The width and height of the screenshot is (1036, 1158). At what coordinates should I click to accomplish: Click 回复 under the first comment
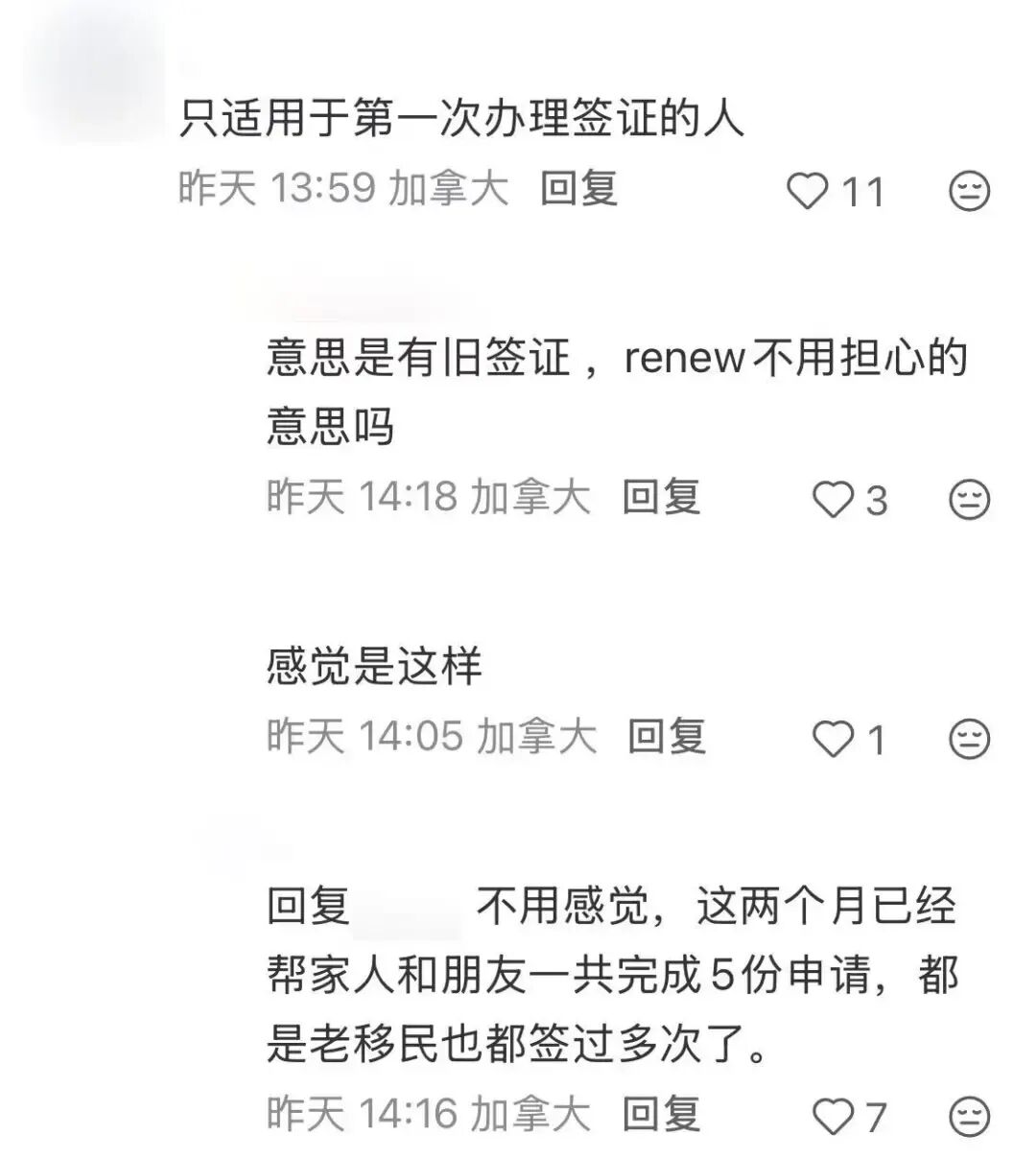[x=579, y=191]
